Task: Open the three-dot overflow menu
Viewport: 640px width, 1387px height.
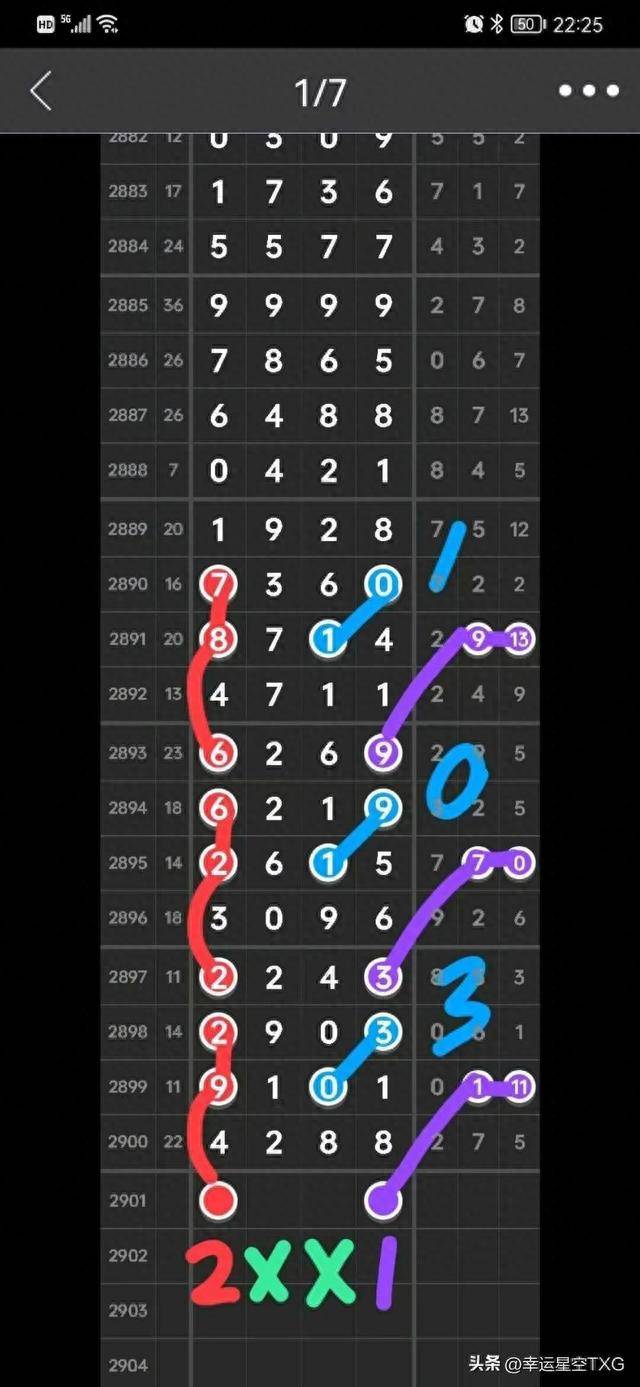Action: [x=588, y=92]
